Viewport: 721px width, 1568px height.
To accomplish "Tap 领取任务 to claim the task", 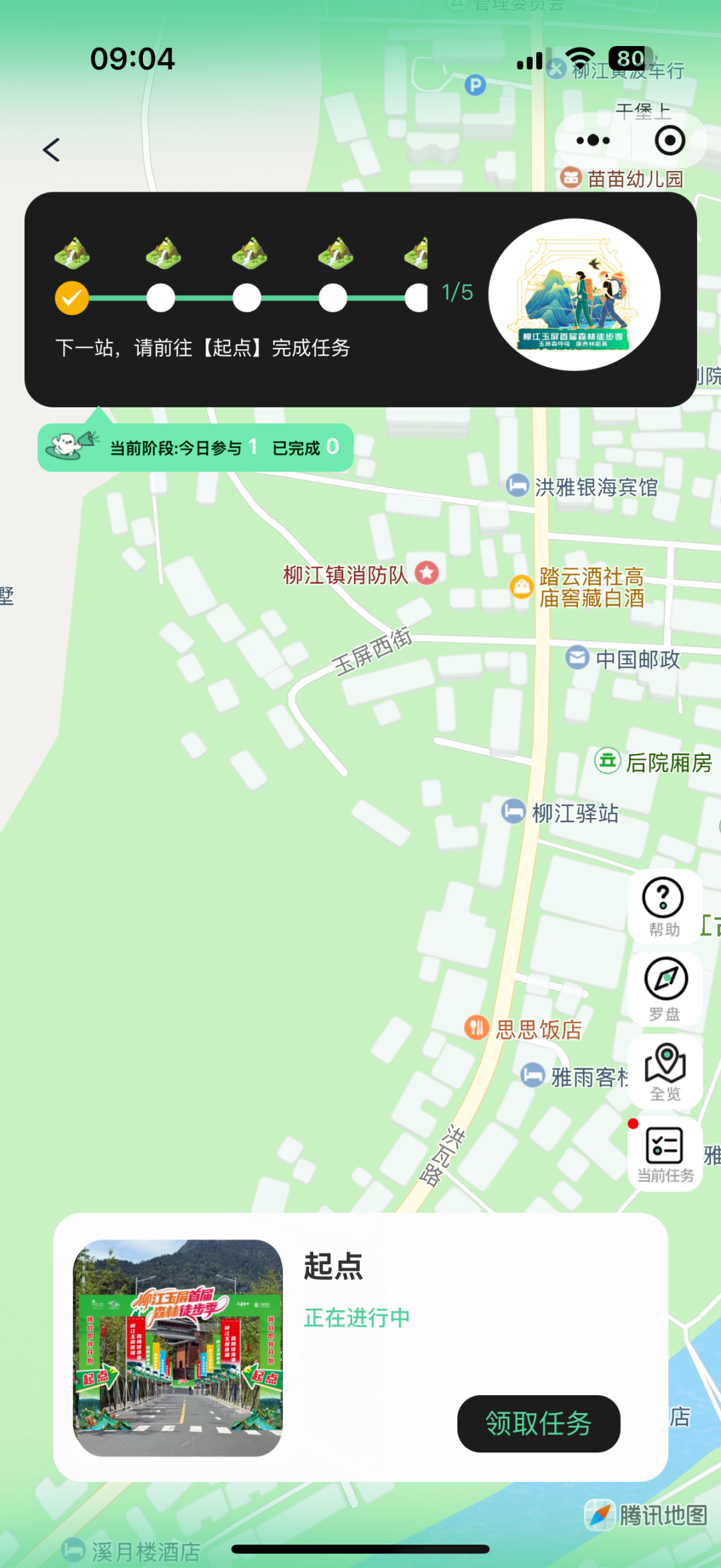I will pyautogui.click(x=538, y=1423).
